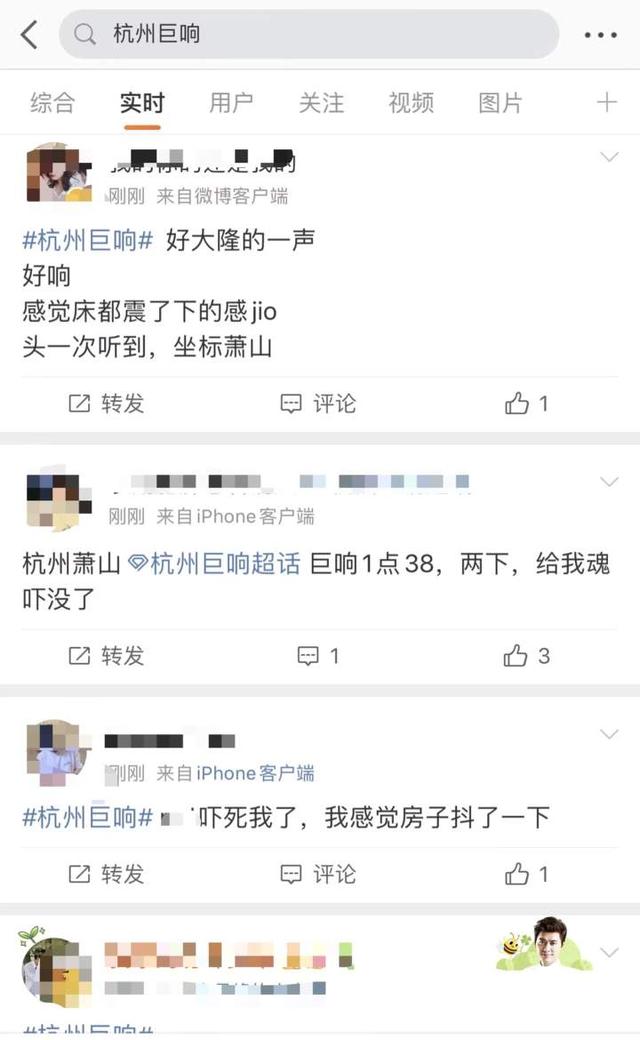Viewport: 640px width, 1040px height.
Task: Expand the chevron menu on the 房子抖了一下 post
Action: pyautogui.click(x=608, y=735)
